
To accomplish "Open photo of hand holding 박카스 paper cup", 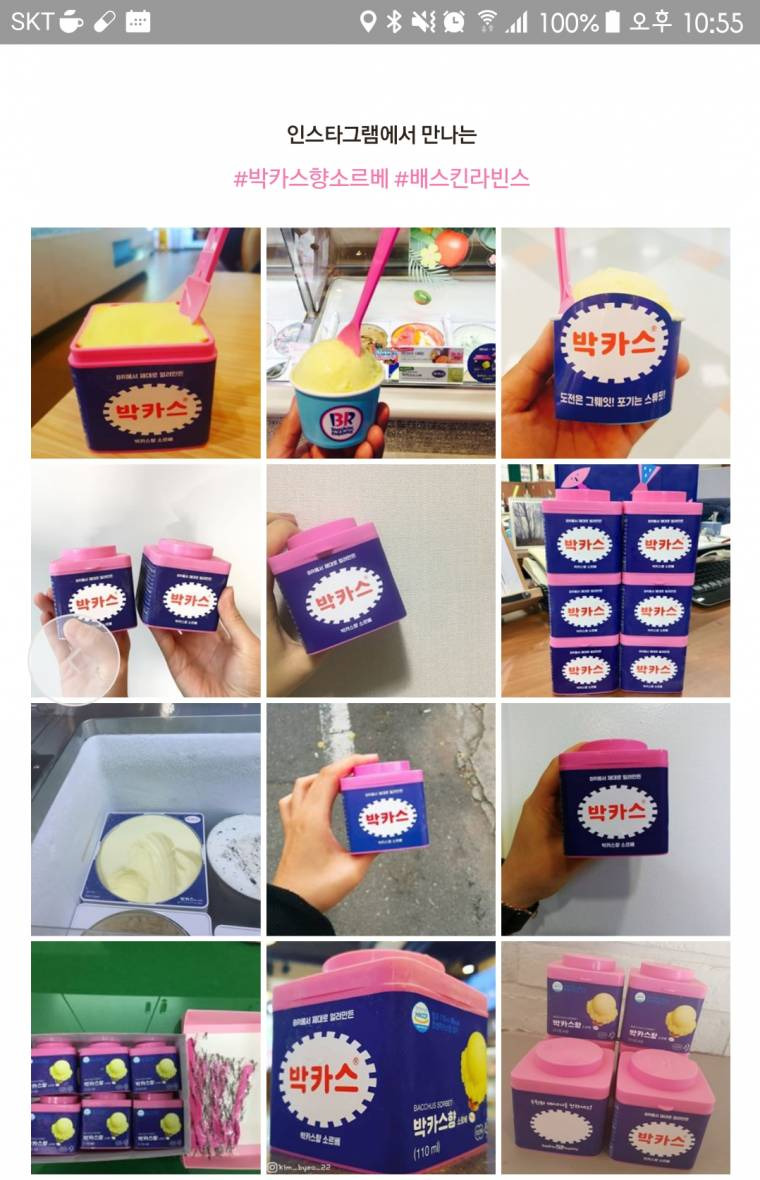I will click(x=615, y=343).
